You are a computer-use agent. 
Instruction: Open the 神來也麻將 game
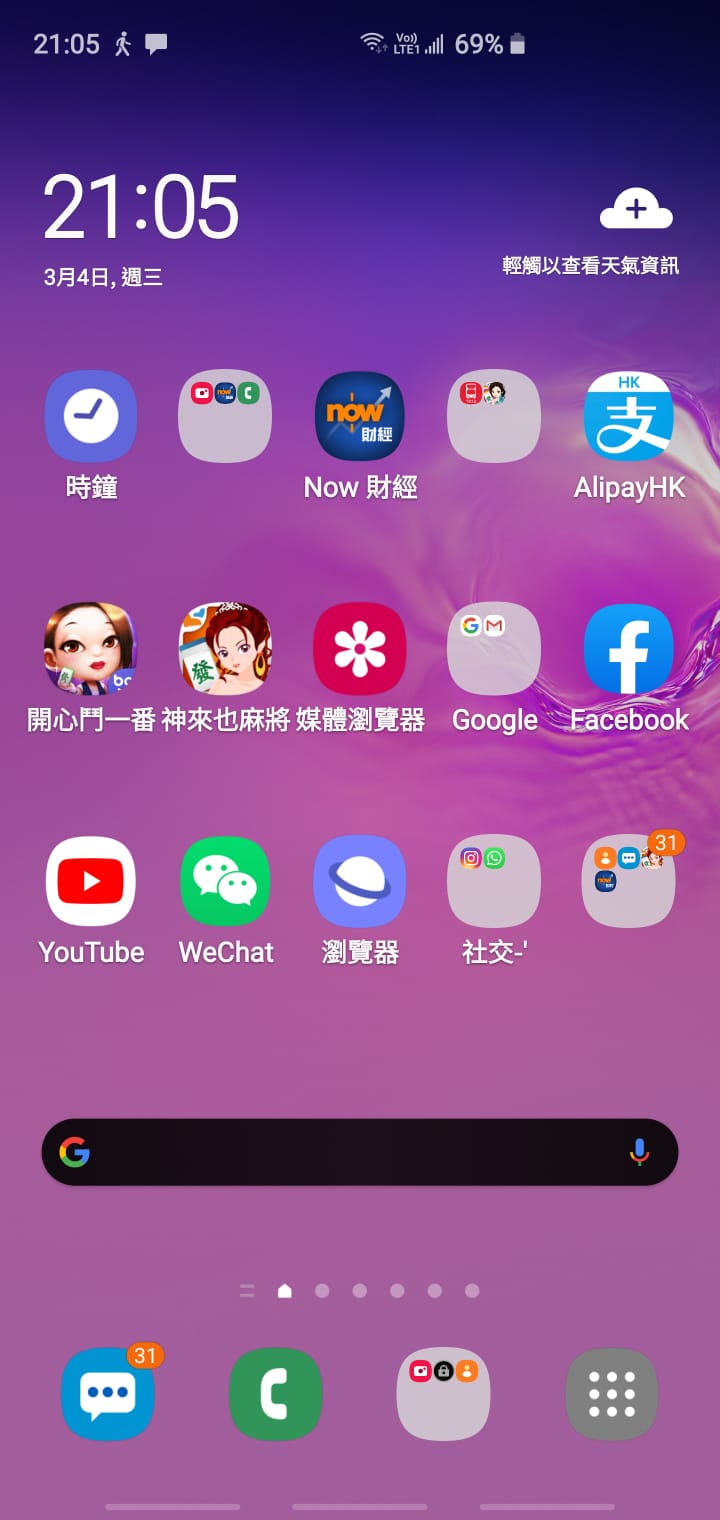(225, 648)
